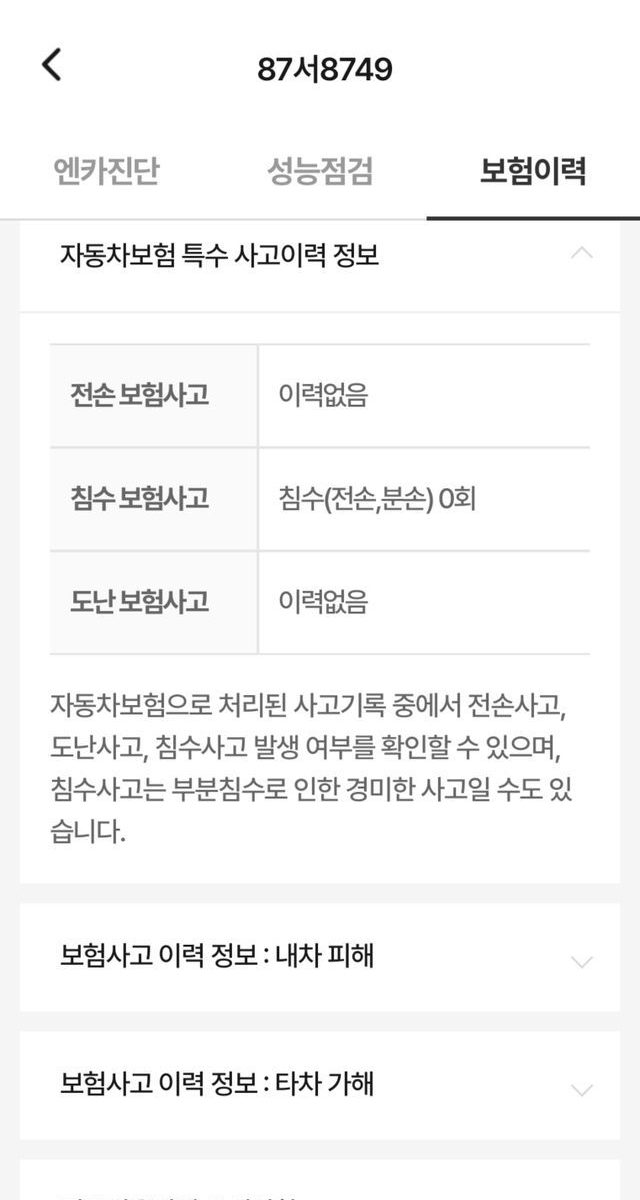640x1200 pixels.
Task: Switch to the 엔카진단 tab
Action: point(107,171)
